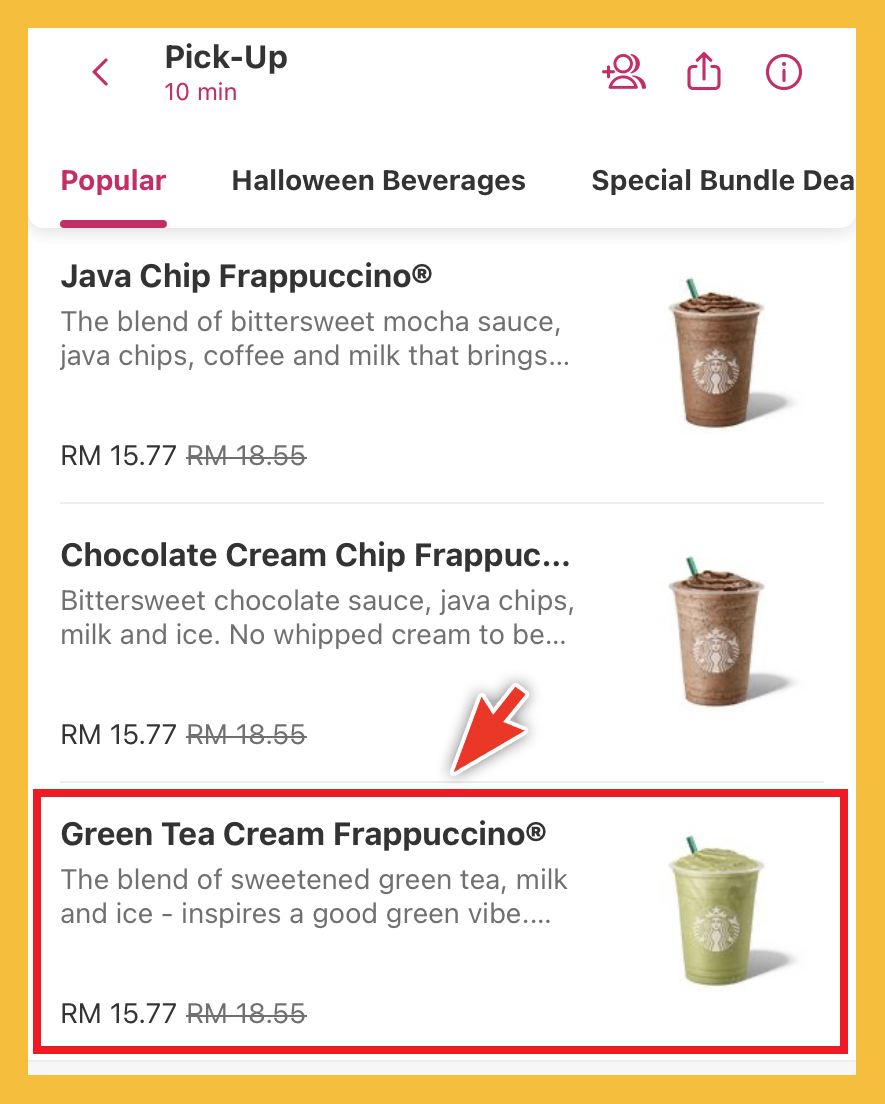The height and width of the screenshot is (1104, 885).
Task: Start a group order
Action: tap(625, 73)
